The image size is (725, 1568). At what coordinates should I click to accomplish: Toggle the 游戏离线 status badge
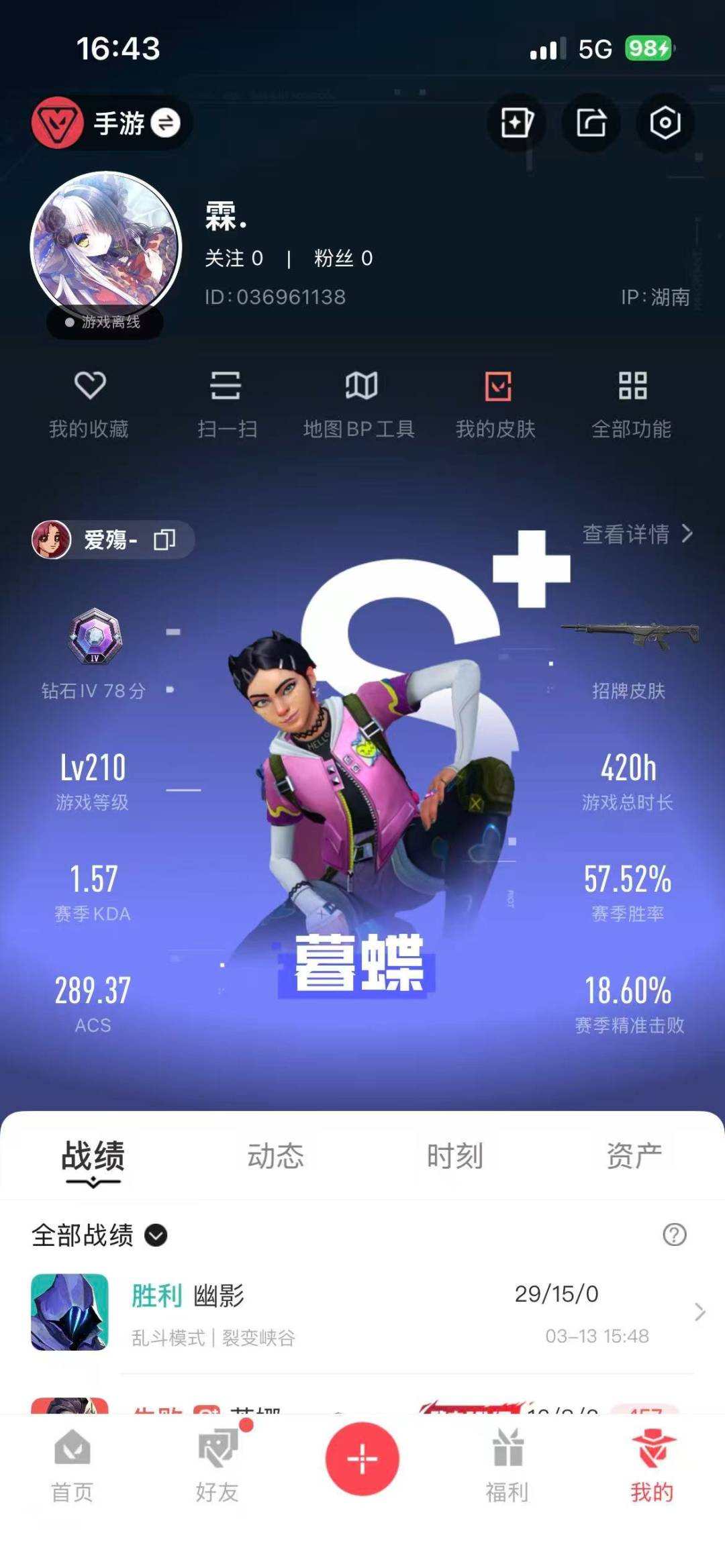coord(105,323)
